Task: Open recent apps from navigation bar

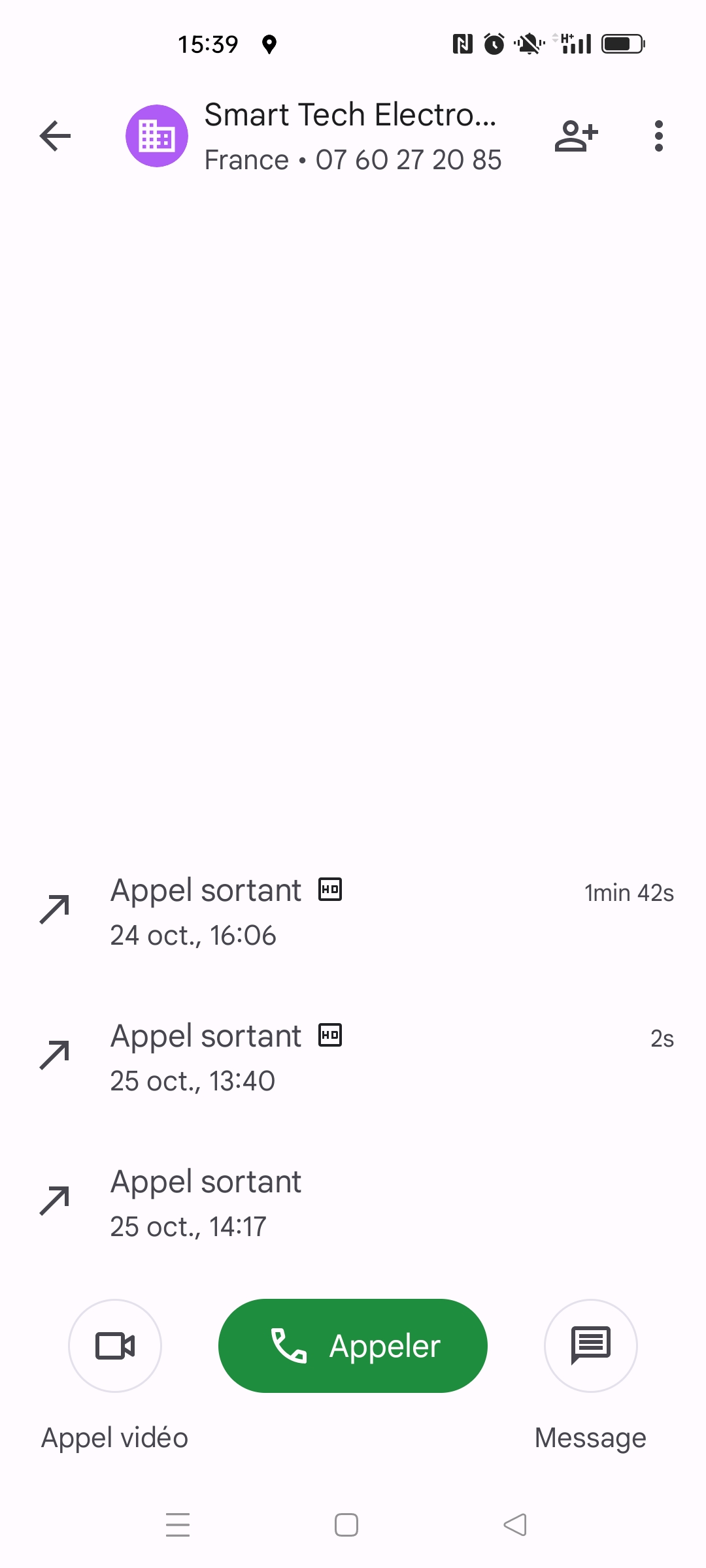Action: (x=178, y=1525)
